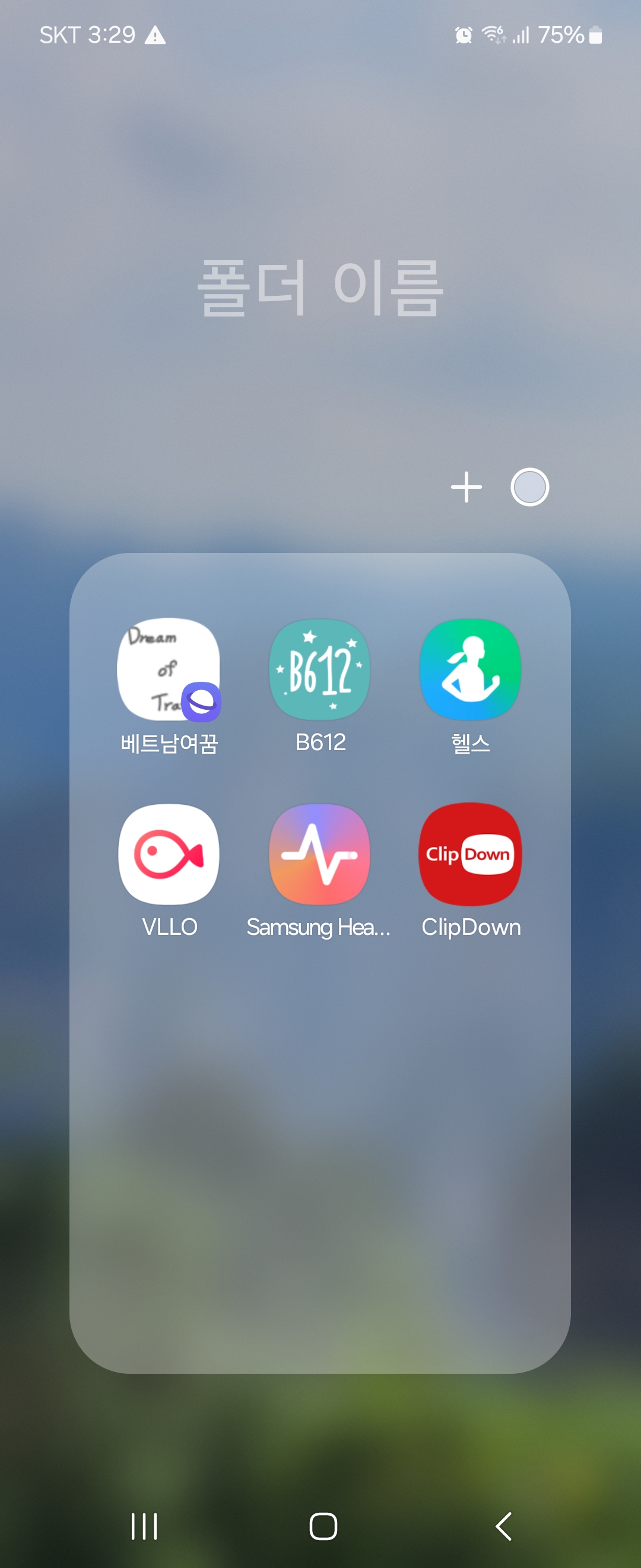Screen dimensions: 641x1568
Task: Go back with the navigation bar arrow
Action: coord(503,1526)
